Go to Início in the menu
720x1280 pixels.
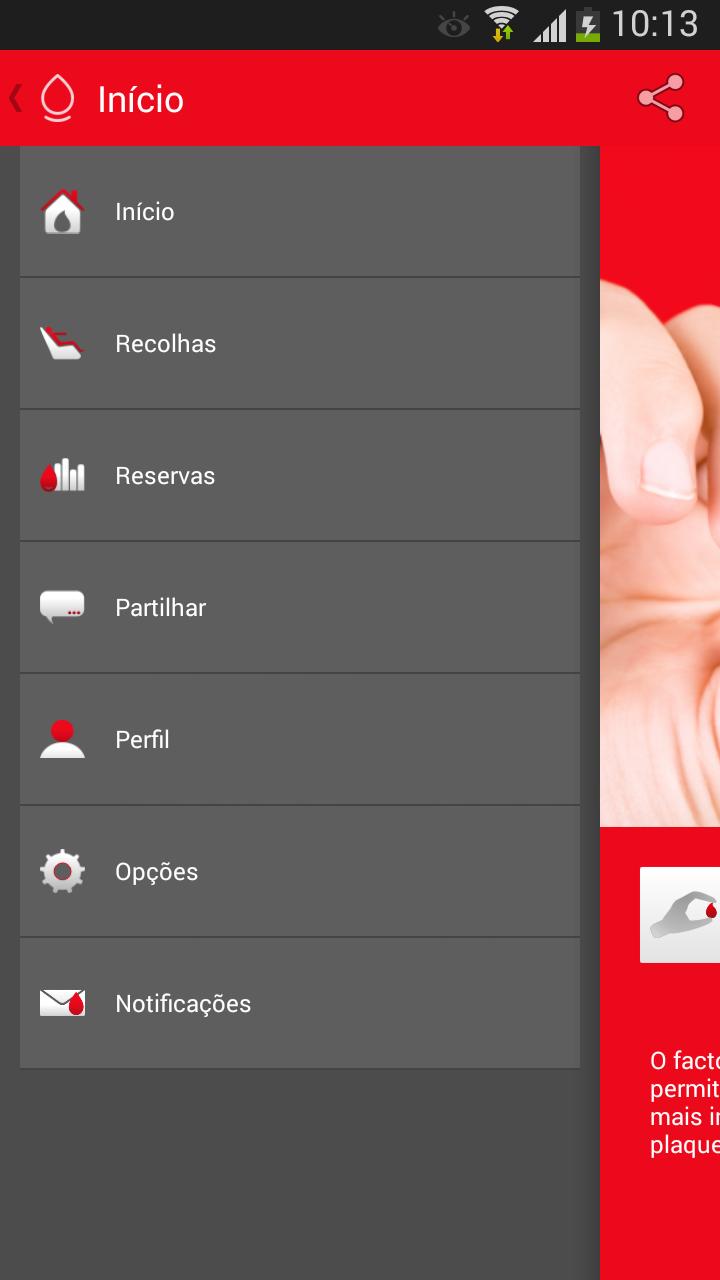click(300, 212)
